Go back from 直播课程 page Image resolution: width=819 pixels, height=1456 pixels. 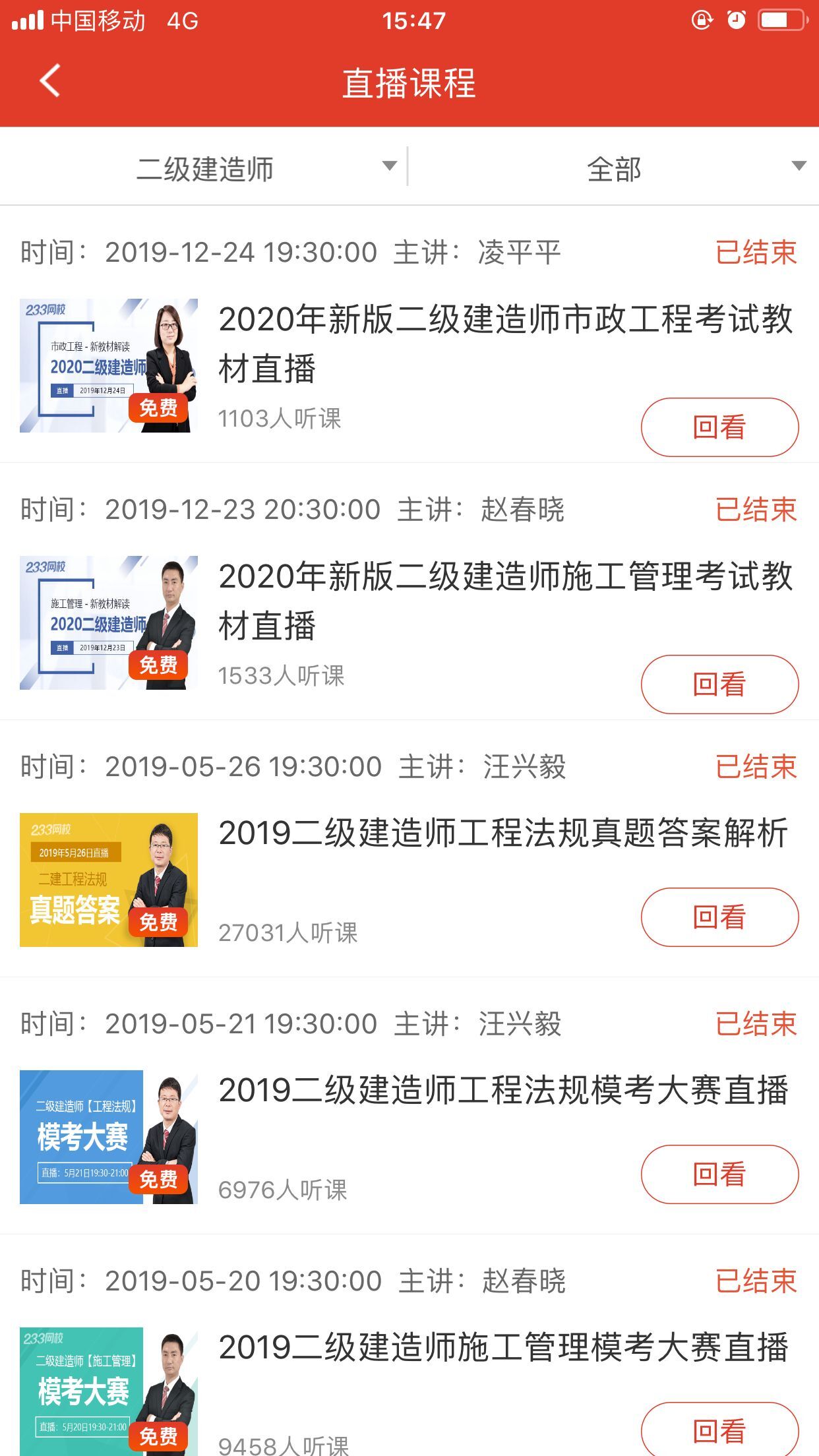coord(50,81)
